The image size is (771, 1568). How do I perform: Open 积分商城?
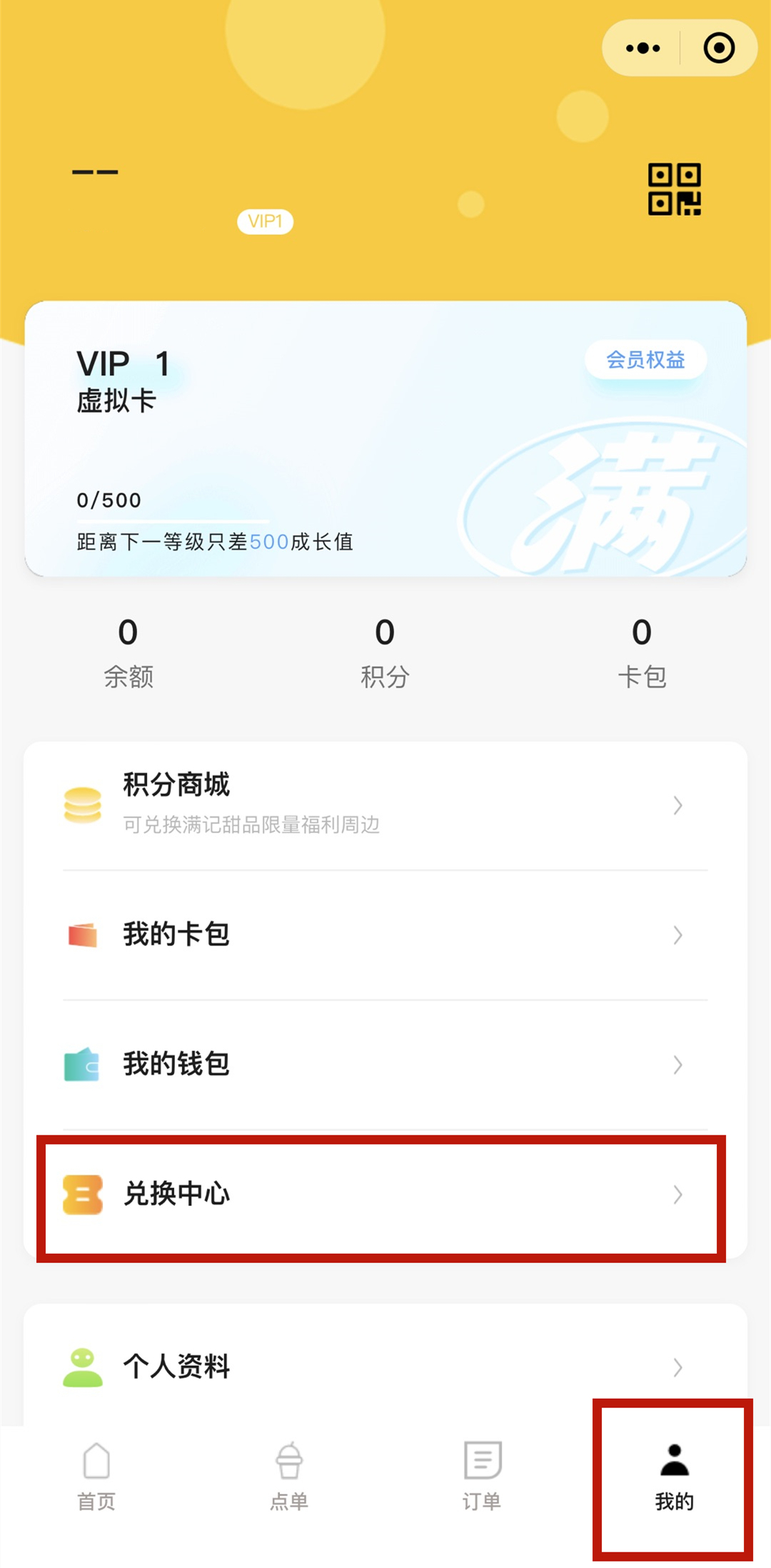[385, 805]
